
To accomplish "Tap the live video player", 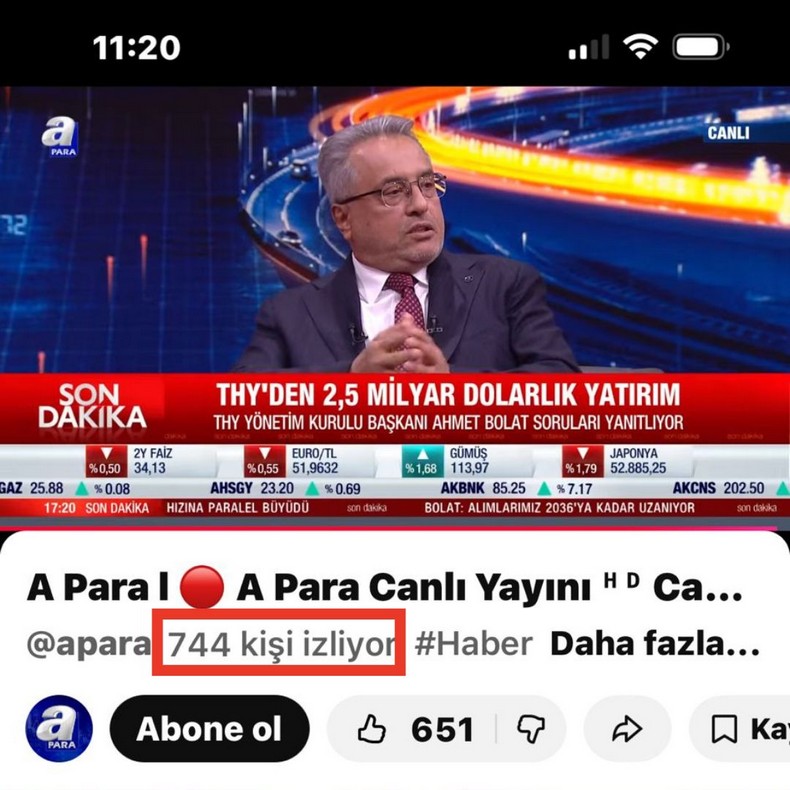I will [395, 300].
